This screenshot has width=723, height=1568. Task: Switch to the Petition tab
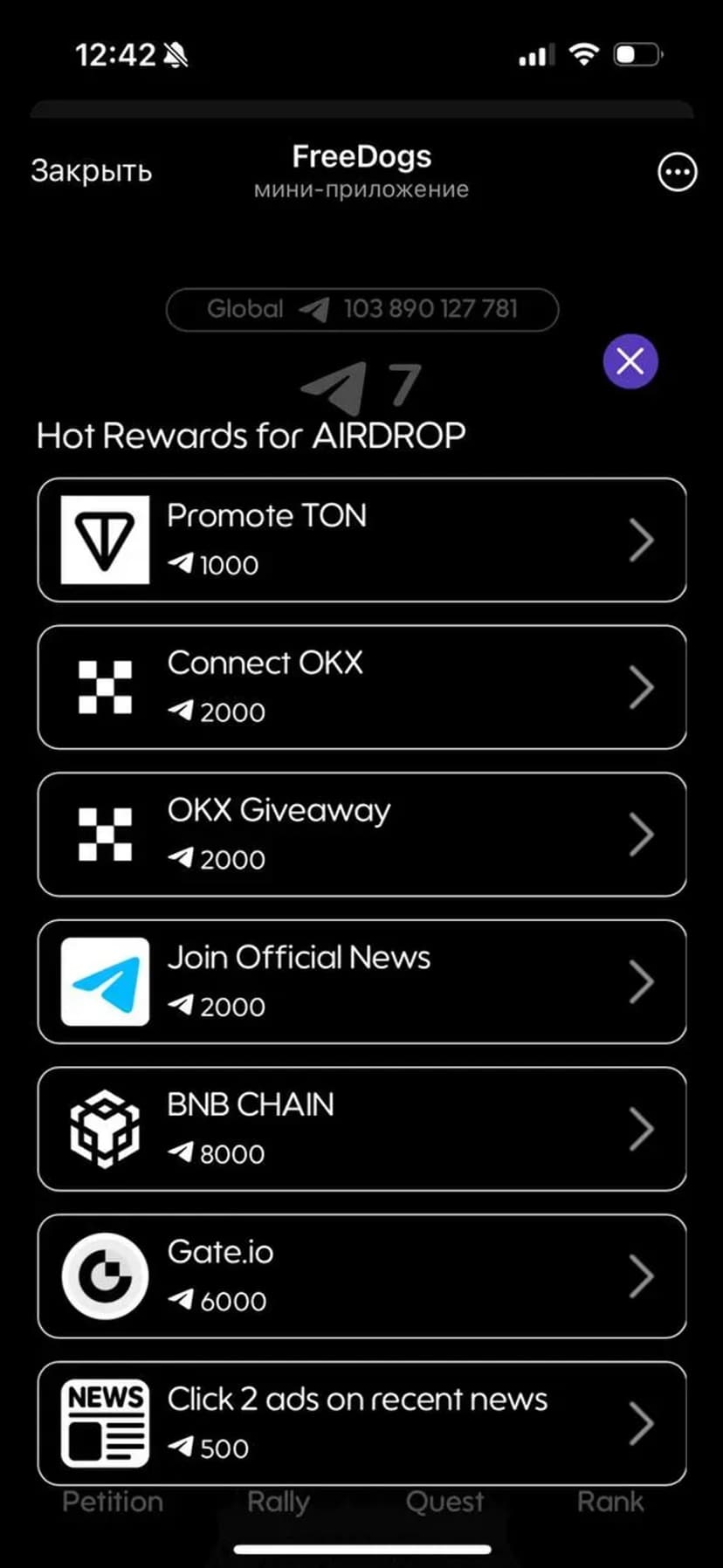[x=113, y=1503]
